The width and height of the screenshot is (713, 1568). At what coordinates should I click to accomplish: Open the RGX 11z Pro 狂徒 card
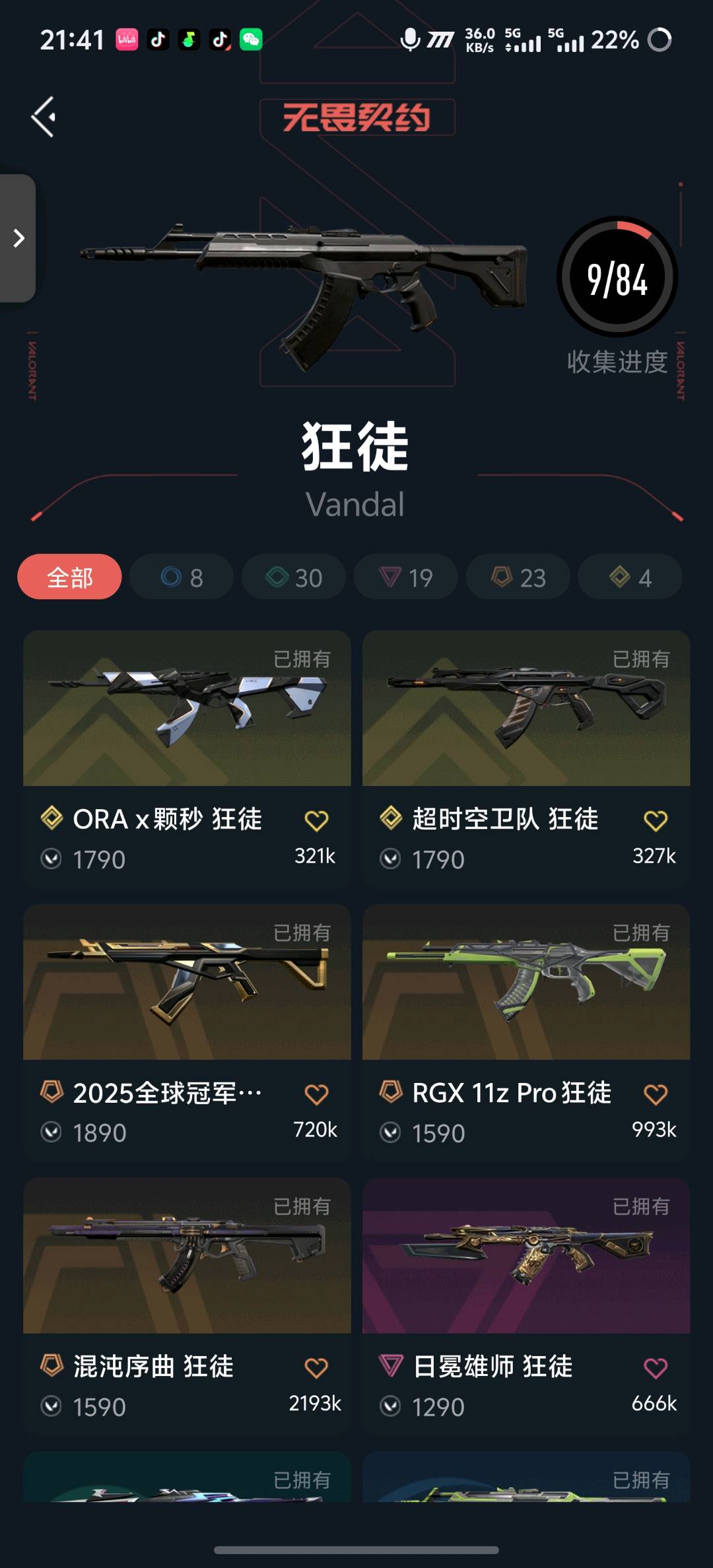tap(526, 983)
